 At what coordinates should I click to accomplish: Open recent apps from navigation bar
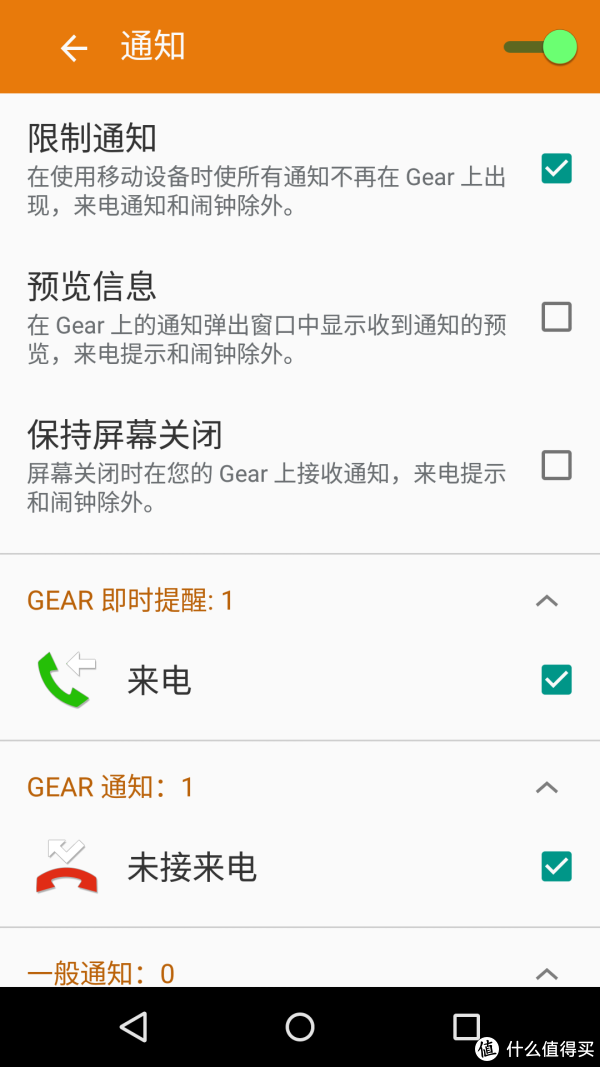[x=466, y=1027]
